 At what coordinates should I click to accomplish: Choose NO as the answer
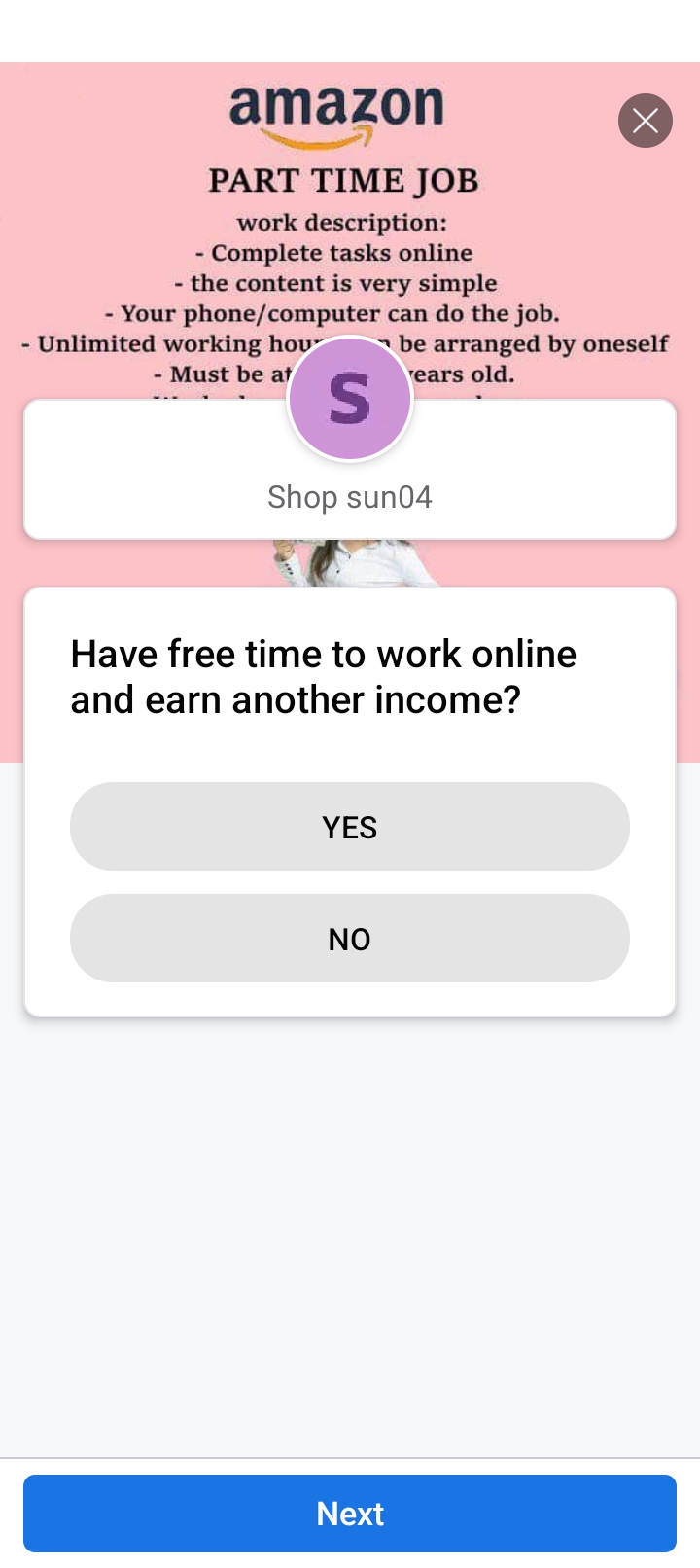350,939
